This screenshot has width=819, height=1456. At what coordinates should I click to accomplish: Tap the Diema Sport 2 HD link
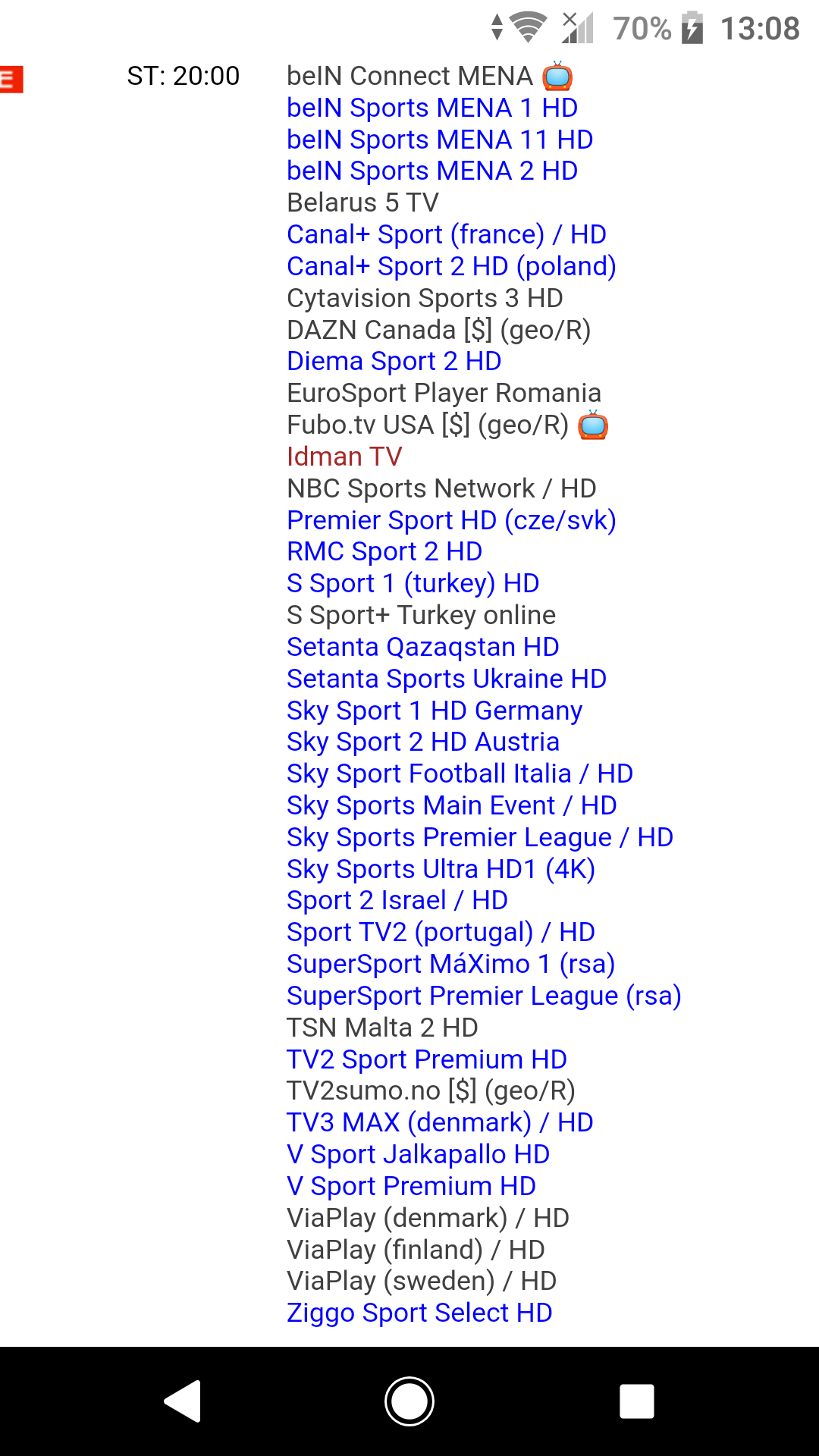coord(394,362)
